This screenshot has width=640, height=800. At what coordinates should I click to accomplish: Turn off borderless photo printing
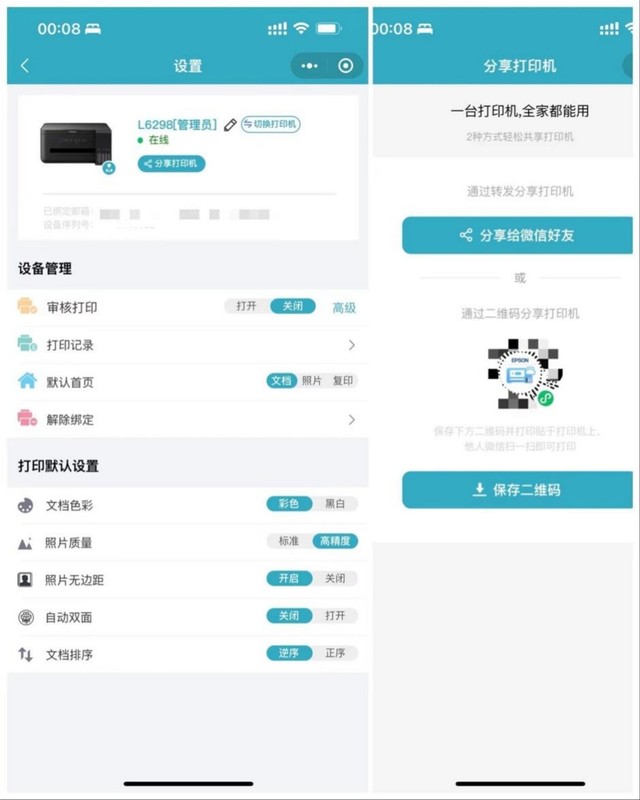tap(335, 579)
